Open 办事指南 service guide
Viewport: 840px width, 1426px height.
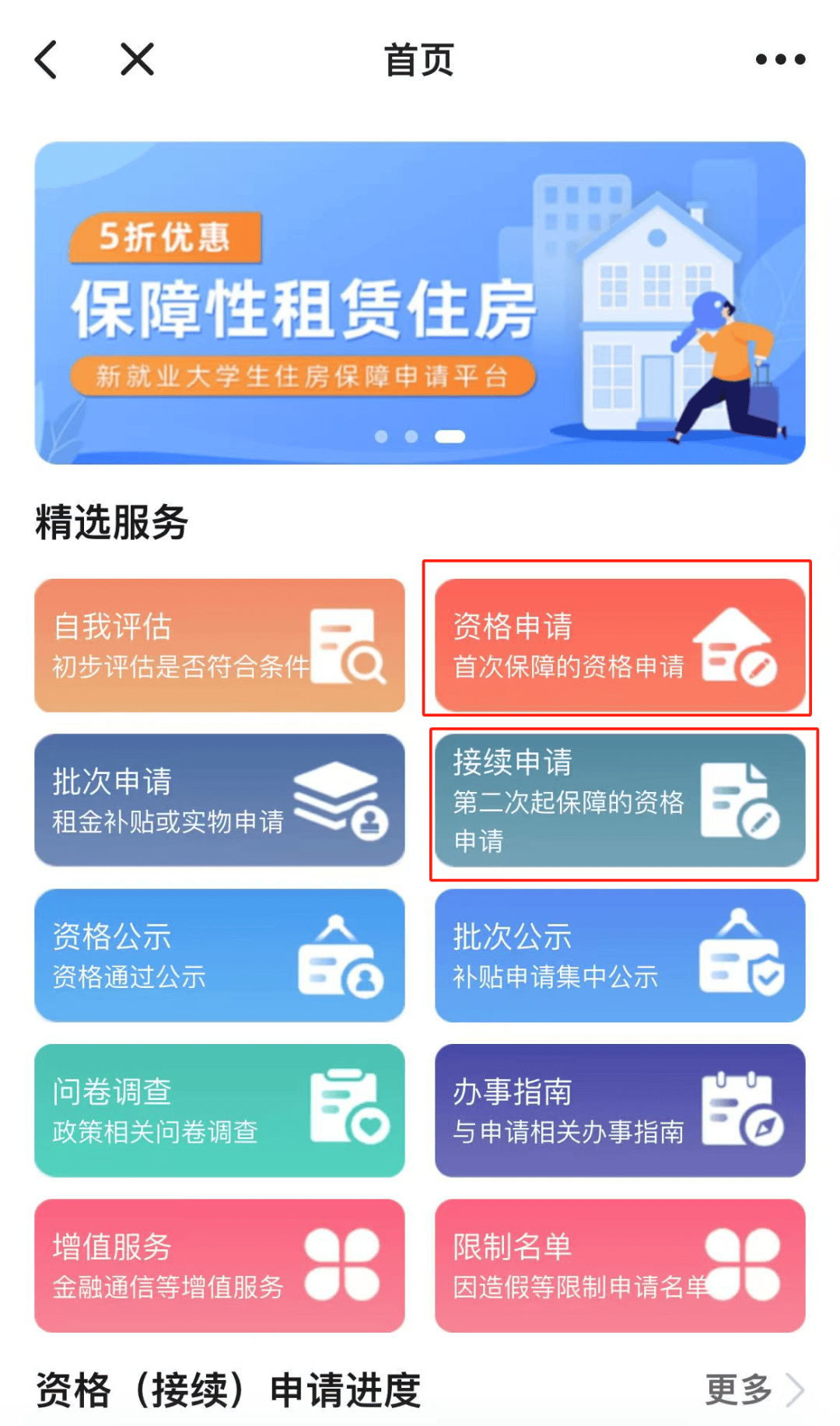pyautogui.click(x=619, y=1110)
